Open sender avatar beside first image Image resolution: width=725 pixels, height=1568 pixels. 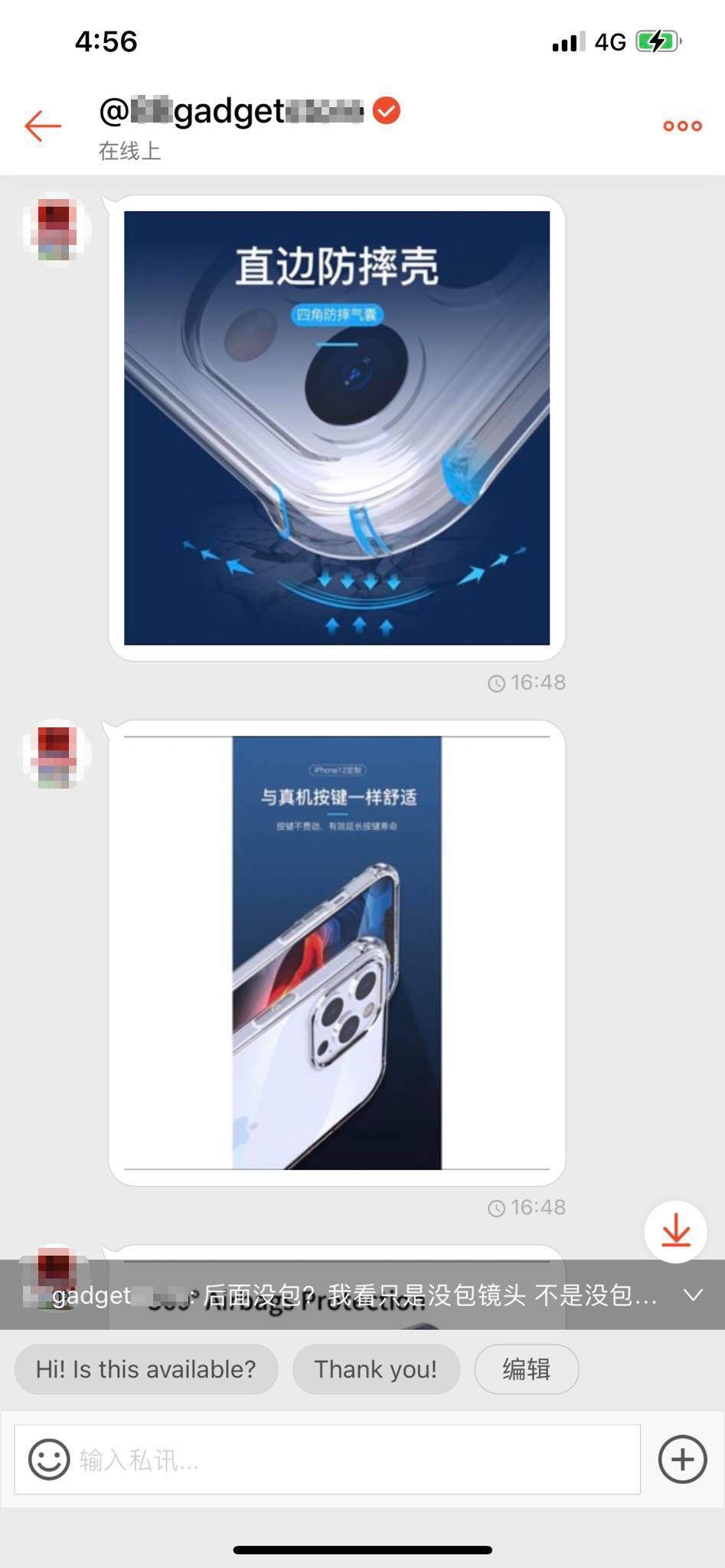(x=56, y=229)
